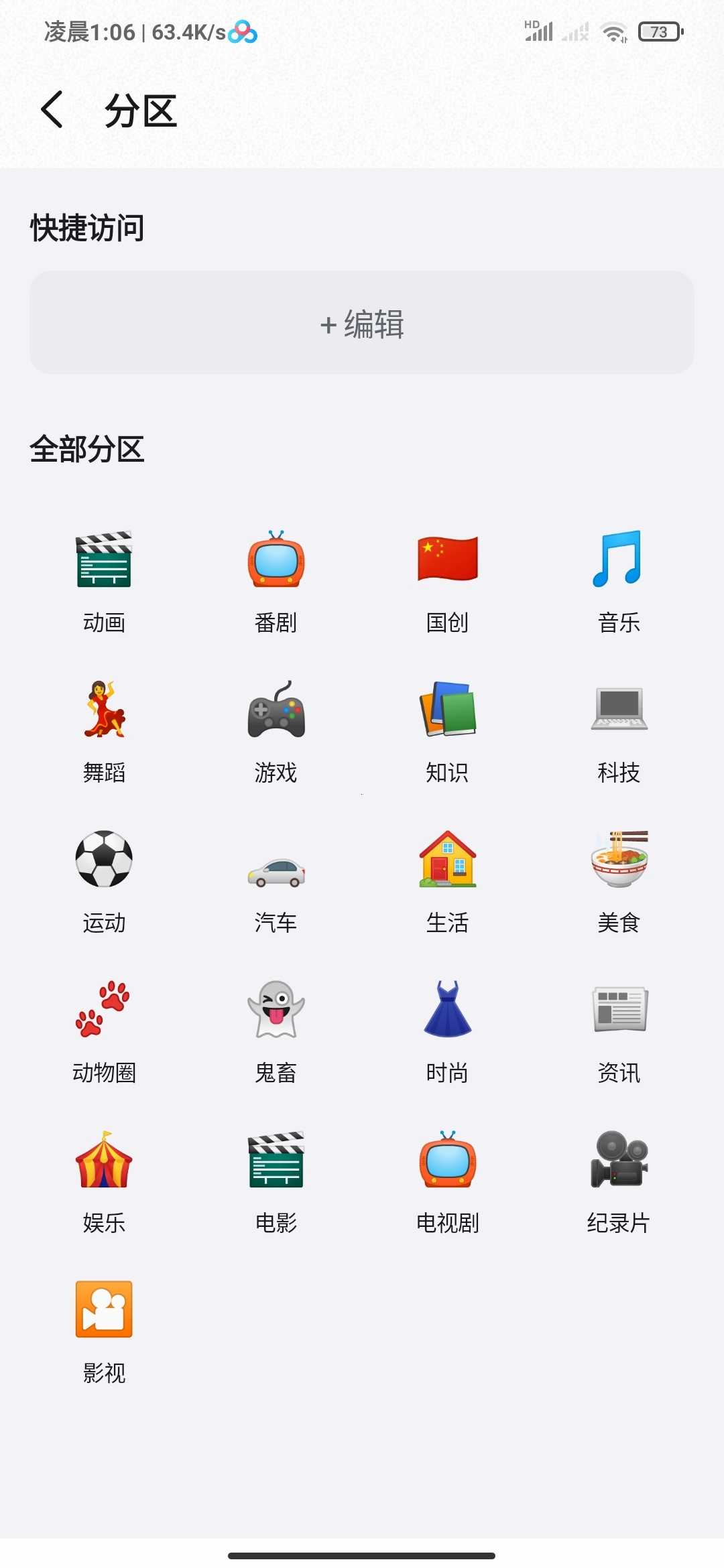Tap the + 编辑 quick access button

362,323
